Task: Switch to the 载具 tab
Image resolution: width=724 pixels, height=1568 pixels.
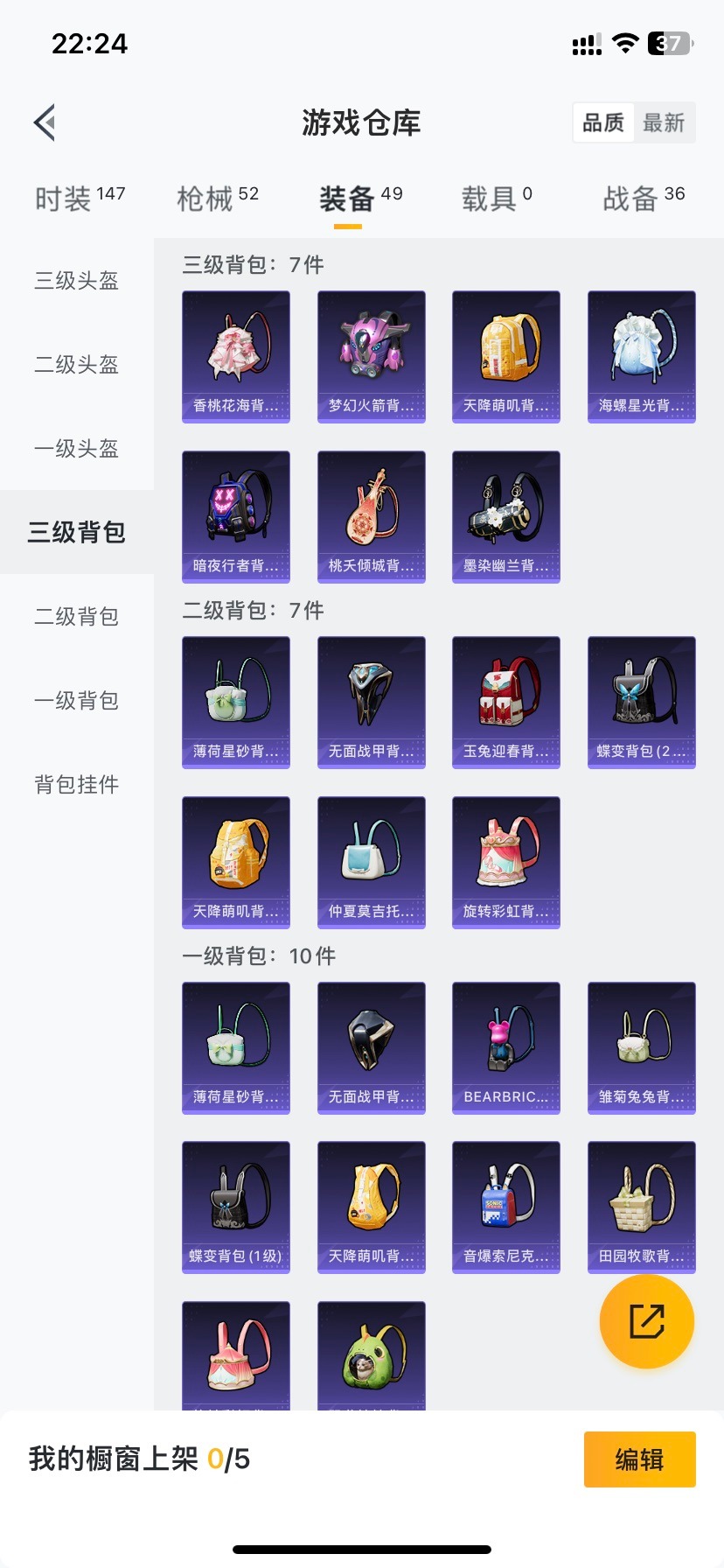Action: tap(496, 199)
